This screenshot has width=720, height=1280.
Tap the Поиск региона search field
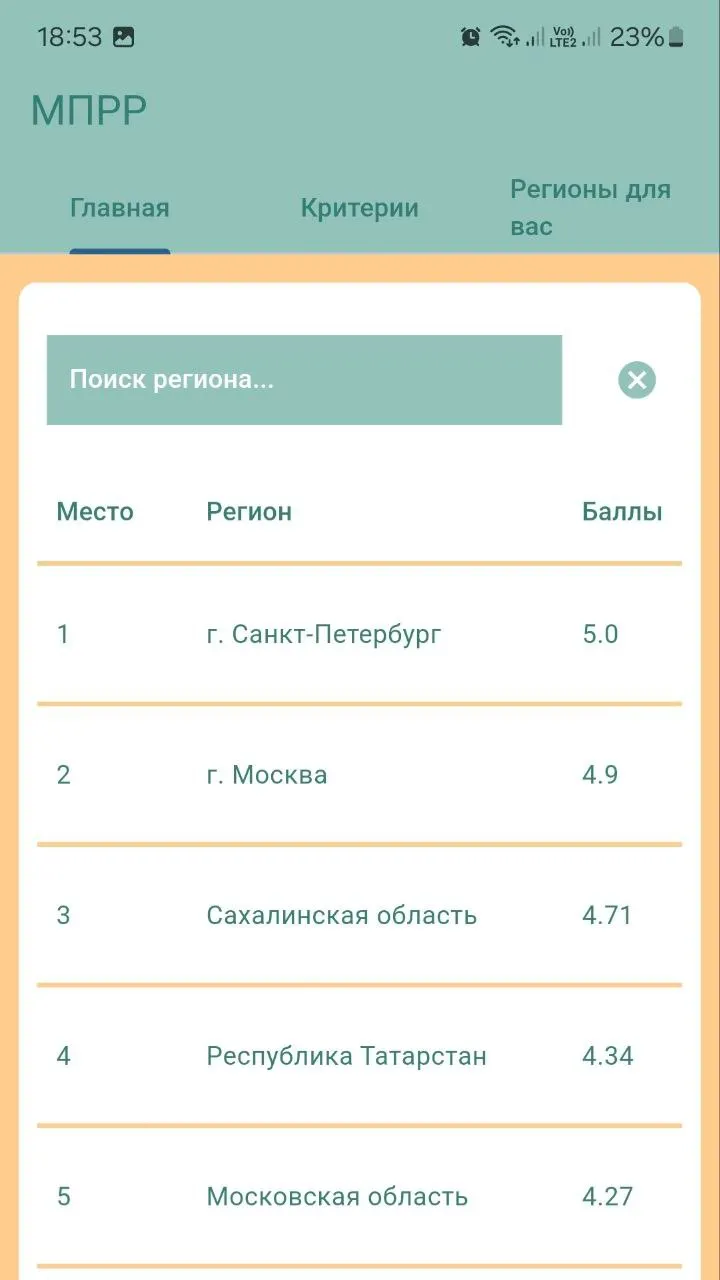304,380
